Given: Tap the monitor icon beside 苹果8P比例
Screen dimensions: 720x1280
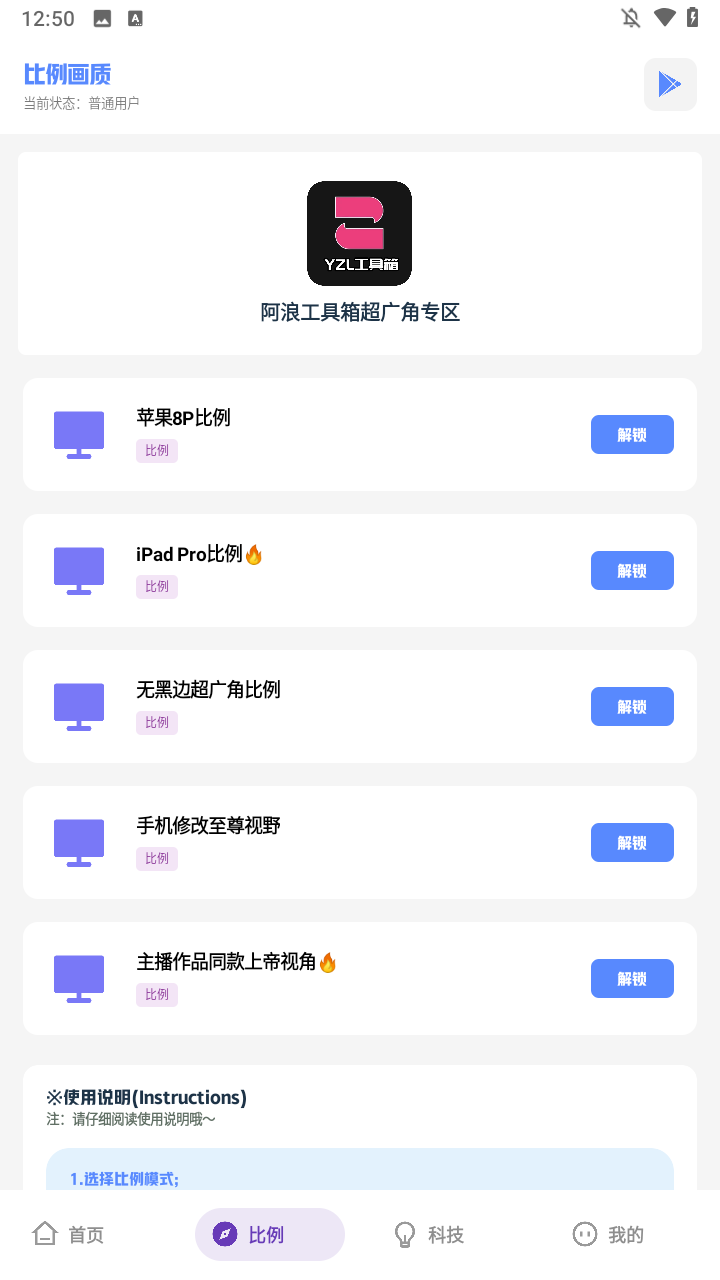Looking at the screenshot, I should (x=78, y=434).
